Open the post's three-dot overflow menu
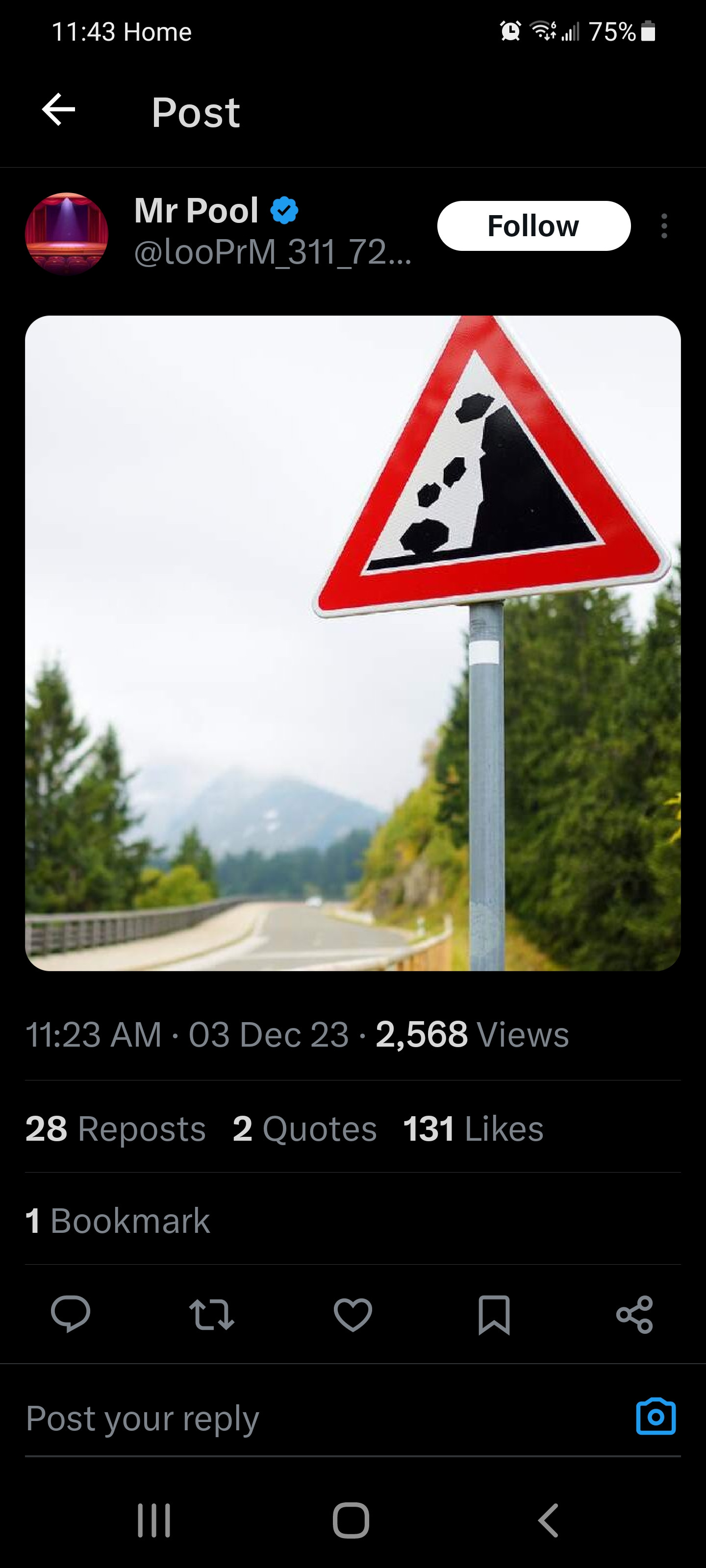Viewport: 706px width, 1568px height. (x=664, y=226)
